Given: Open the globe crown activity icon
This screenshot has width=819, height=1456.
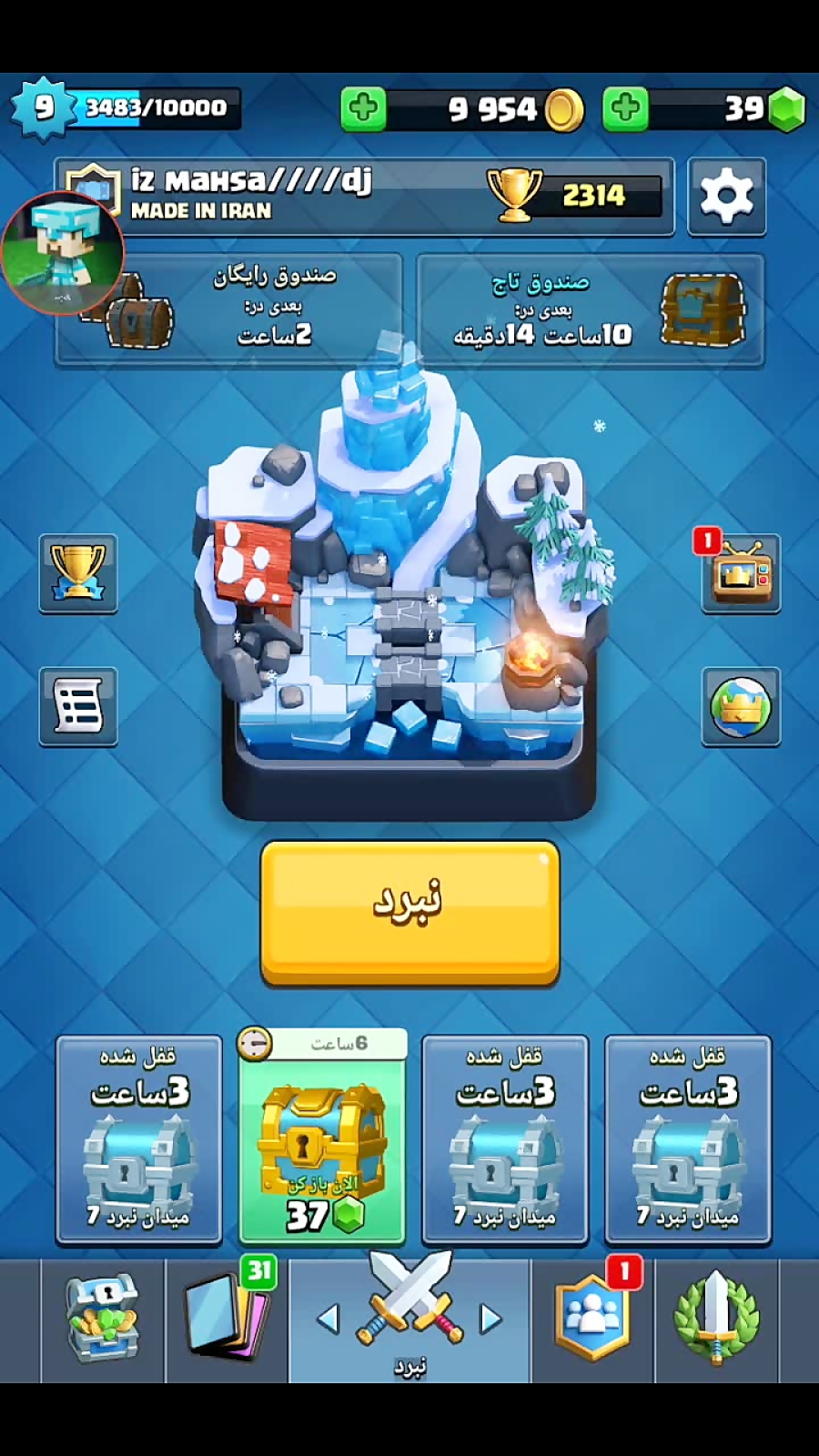Looking at the screenshot, I should pyautogui.click(x=741, y=706).
